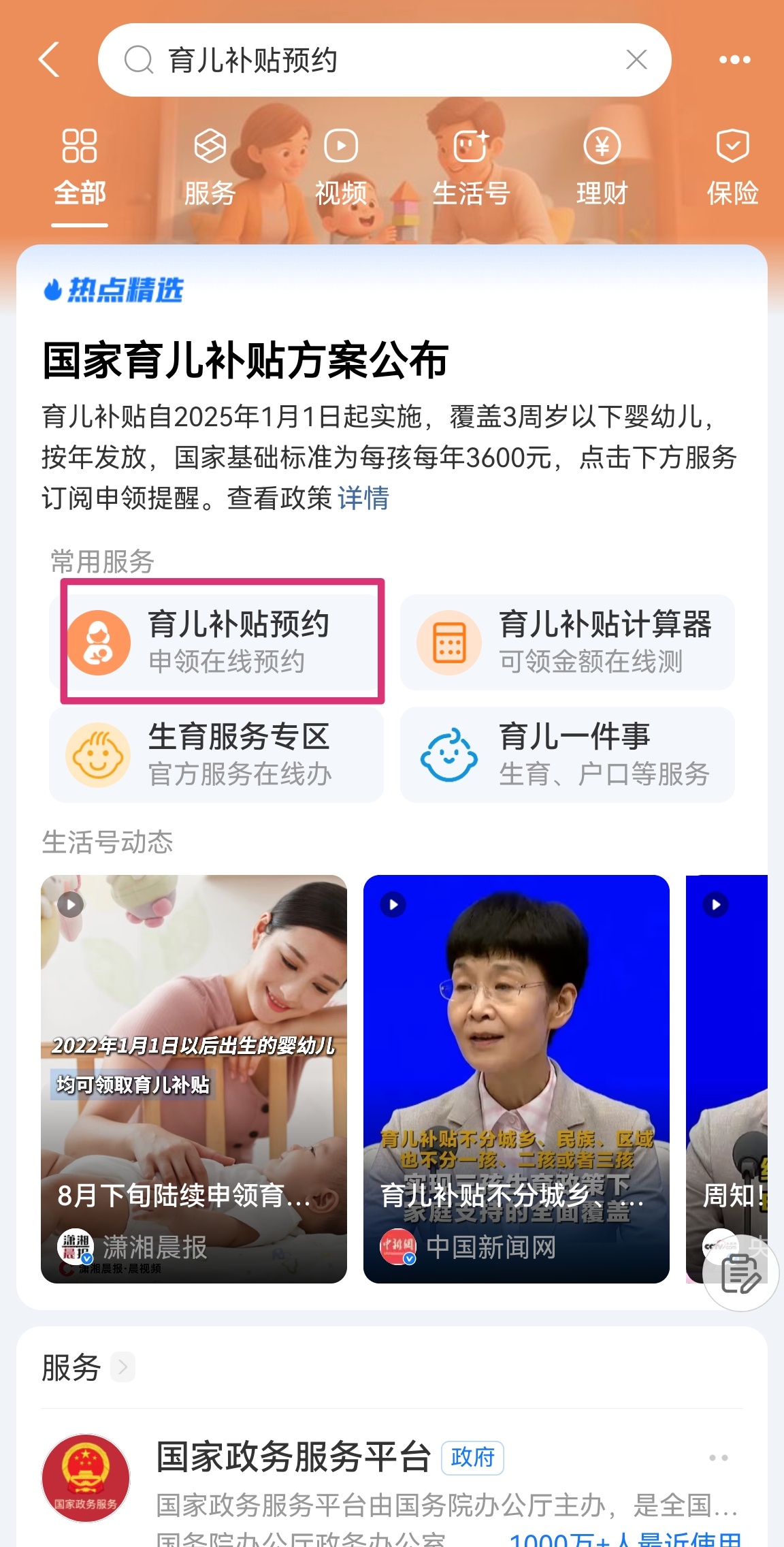This screenshot has width=784, height=1547.
Task: Tap the floating feedback note icon
Action: click(740, 1273)
